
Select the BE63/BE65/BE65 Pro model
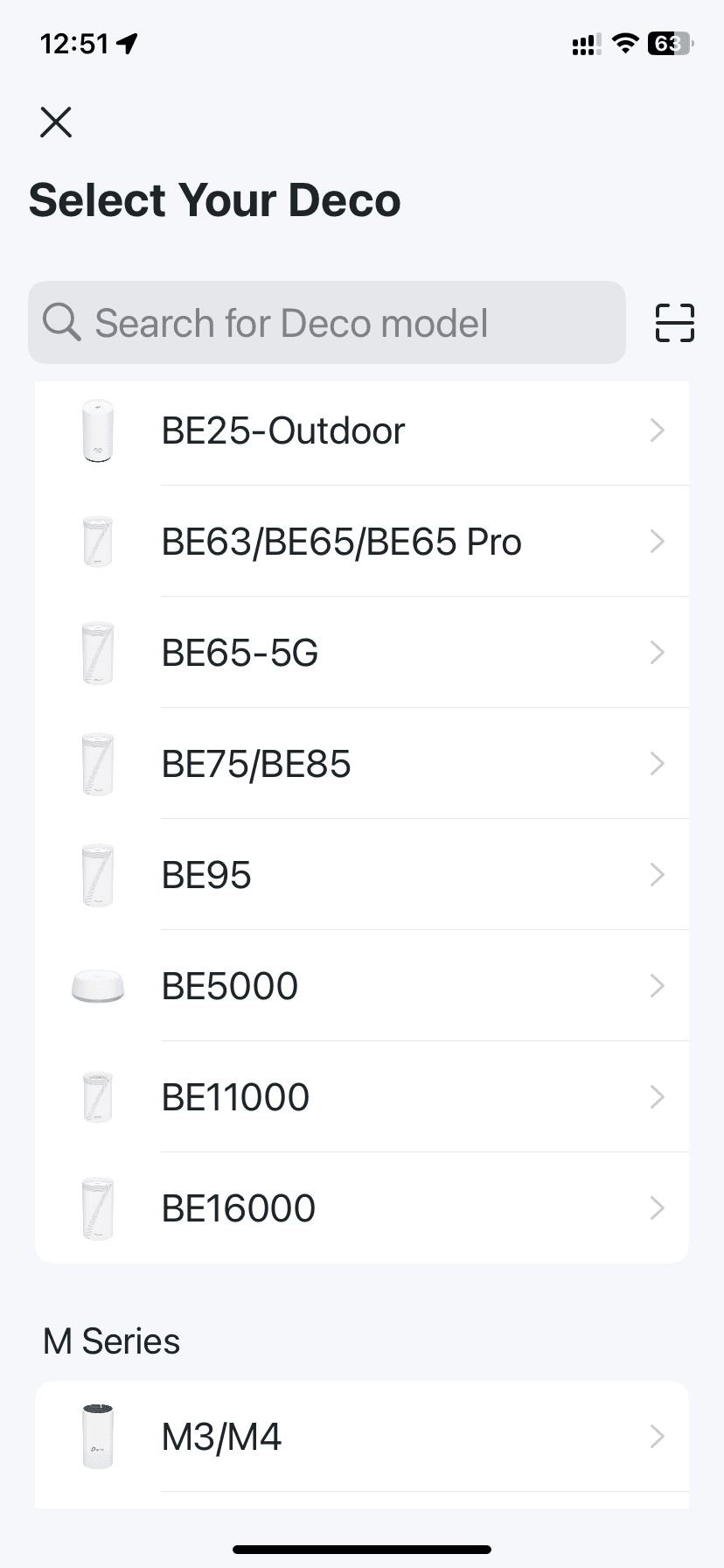[341, 541]
